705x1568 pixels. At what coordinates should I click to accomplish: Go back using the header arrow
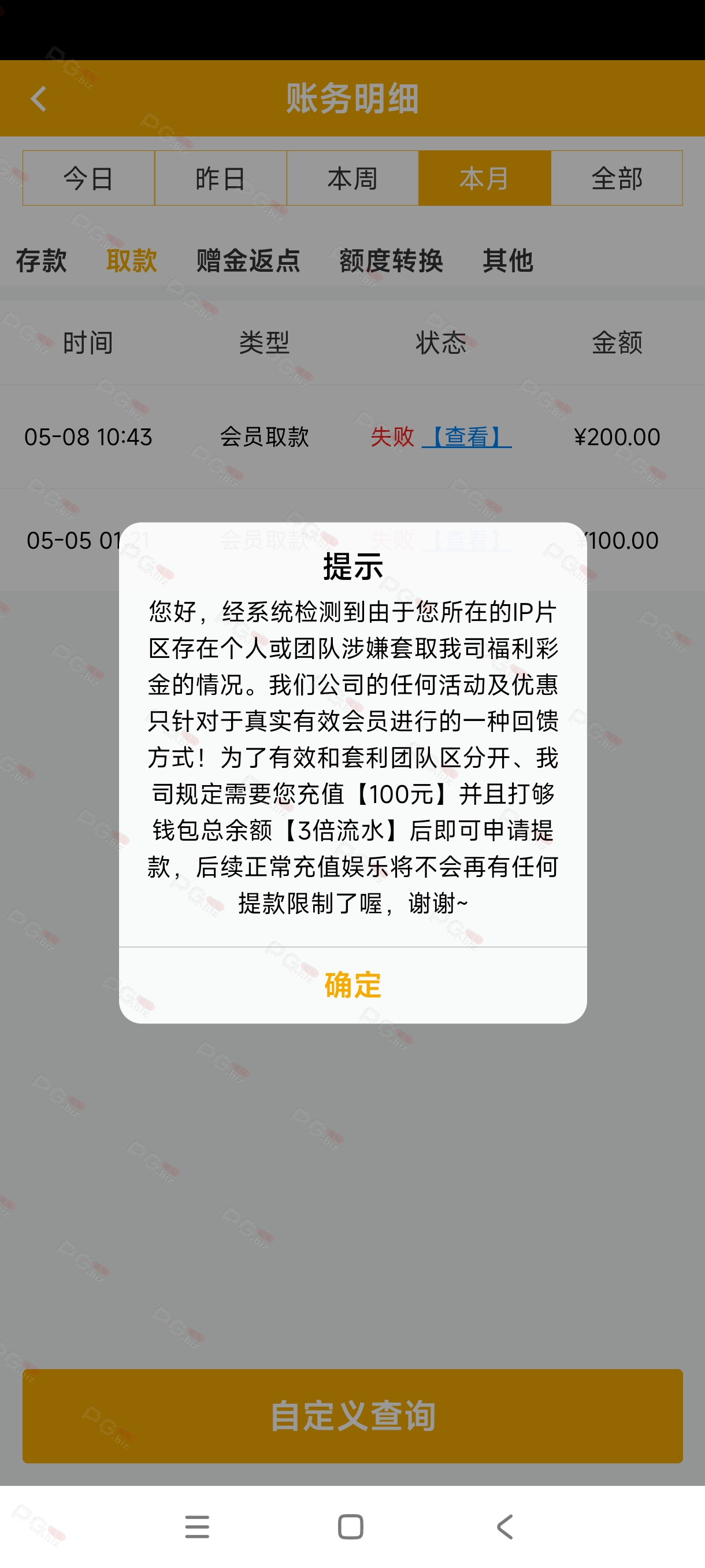tap(39, 99)
